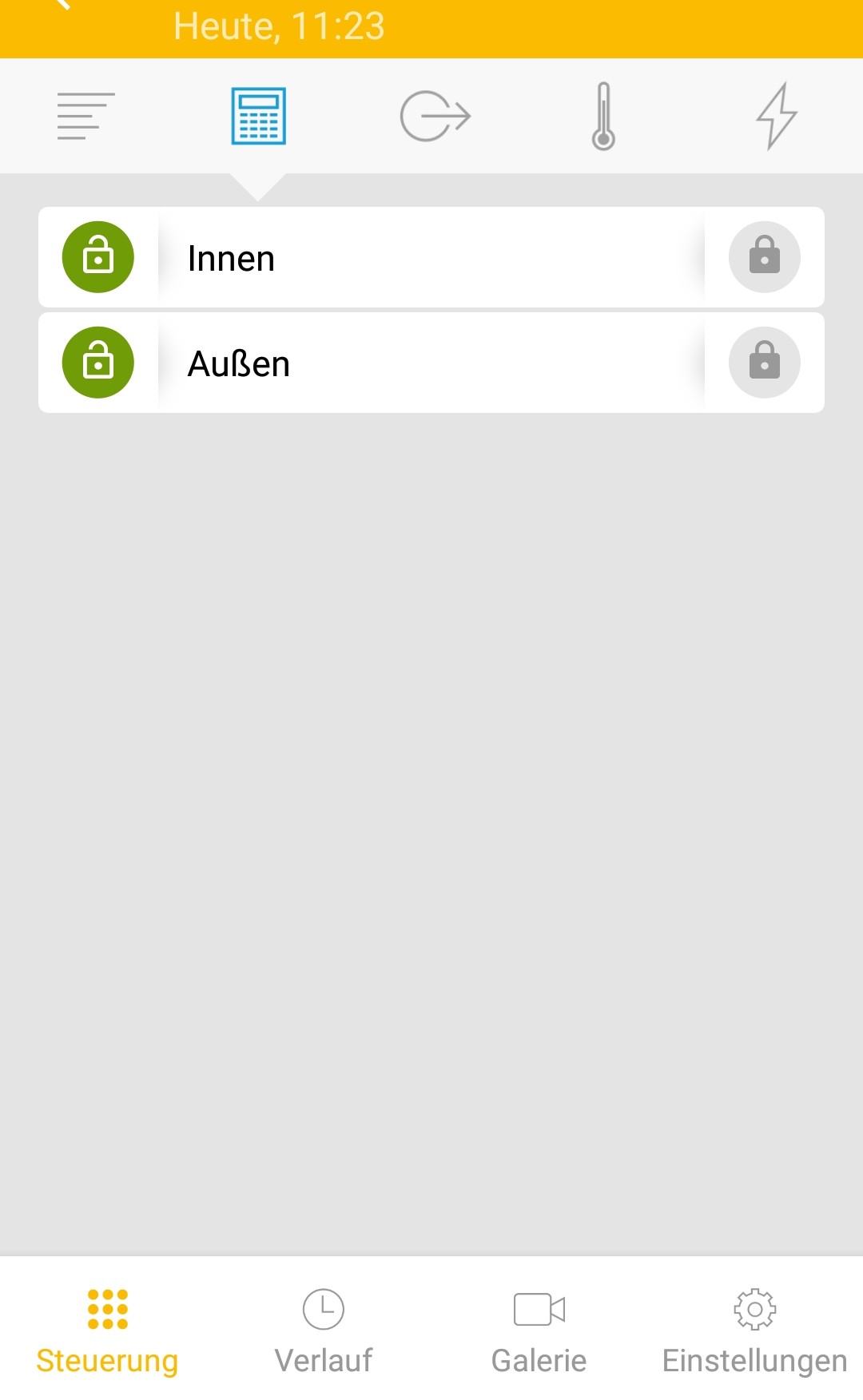Arm Innen with the grey lock button
The height and width of the screenshot is (1400, 863).
[x=764, y=257]
